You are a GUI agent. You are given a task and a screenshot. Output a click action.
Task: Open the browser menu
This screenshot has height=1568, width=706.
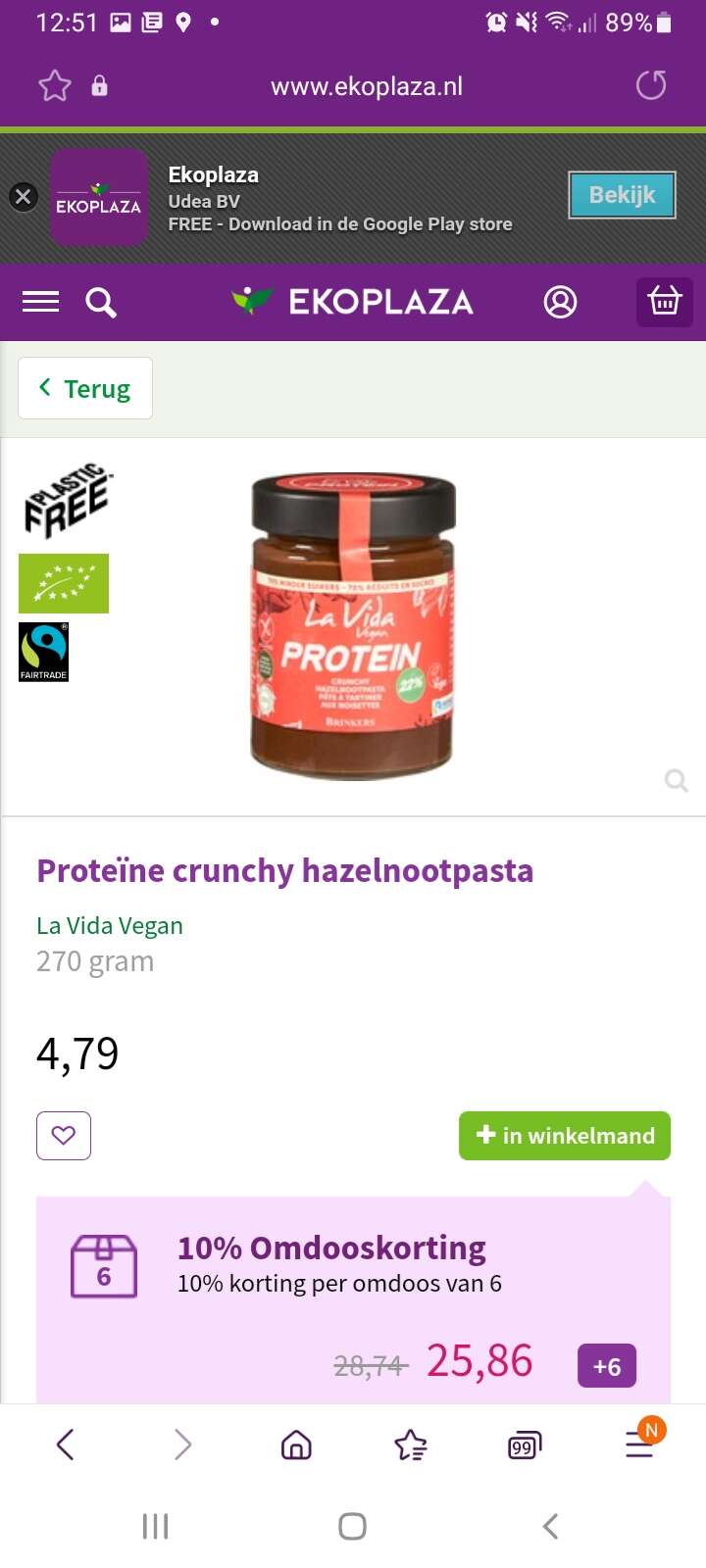[x=640, y=1443]
